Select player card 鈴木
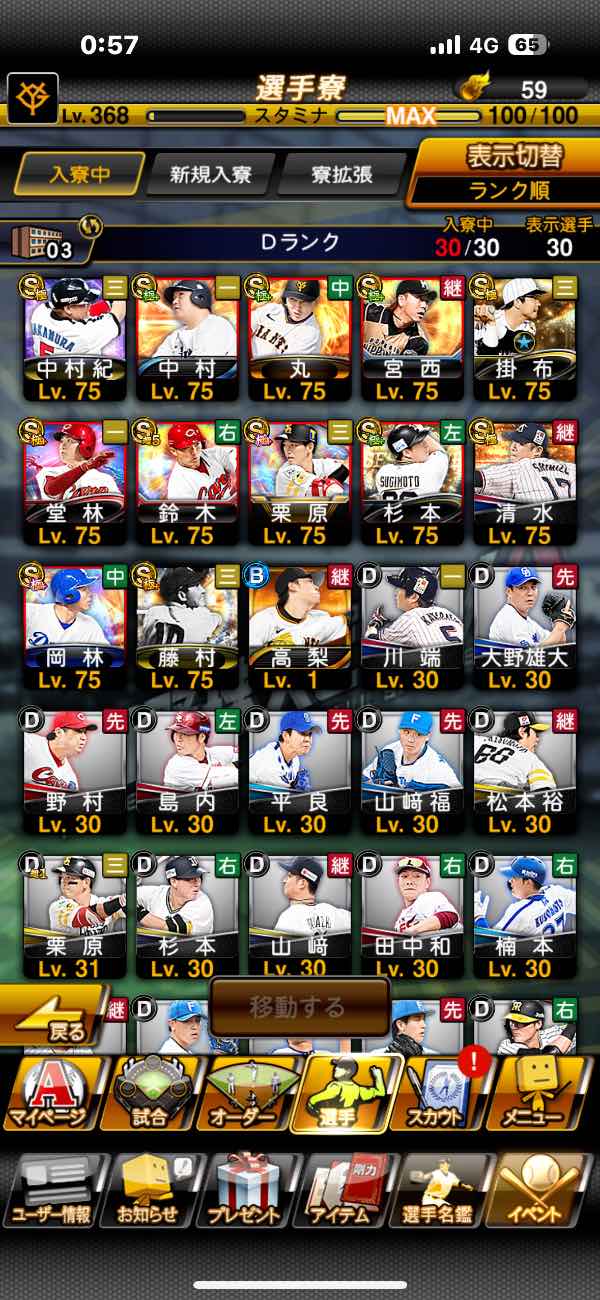600x1300 pixels. coord(187,483)
